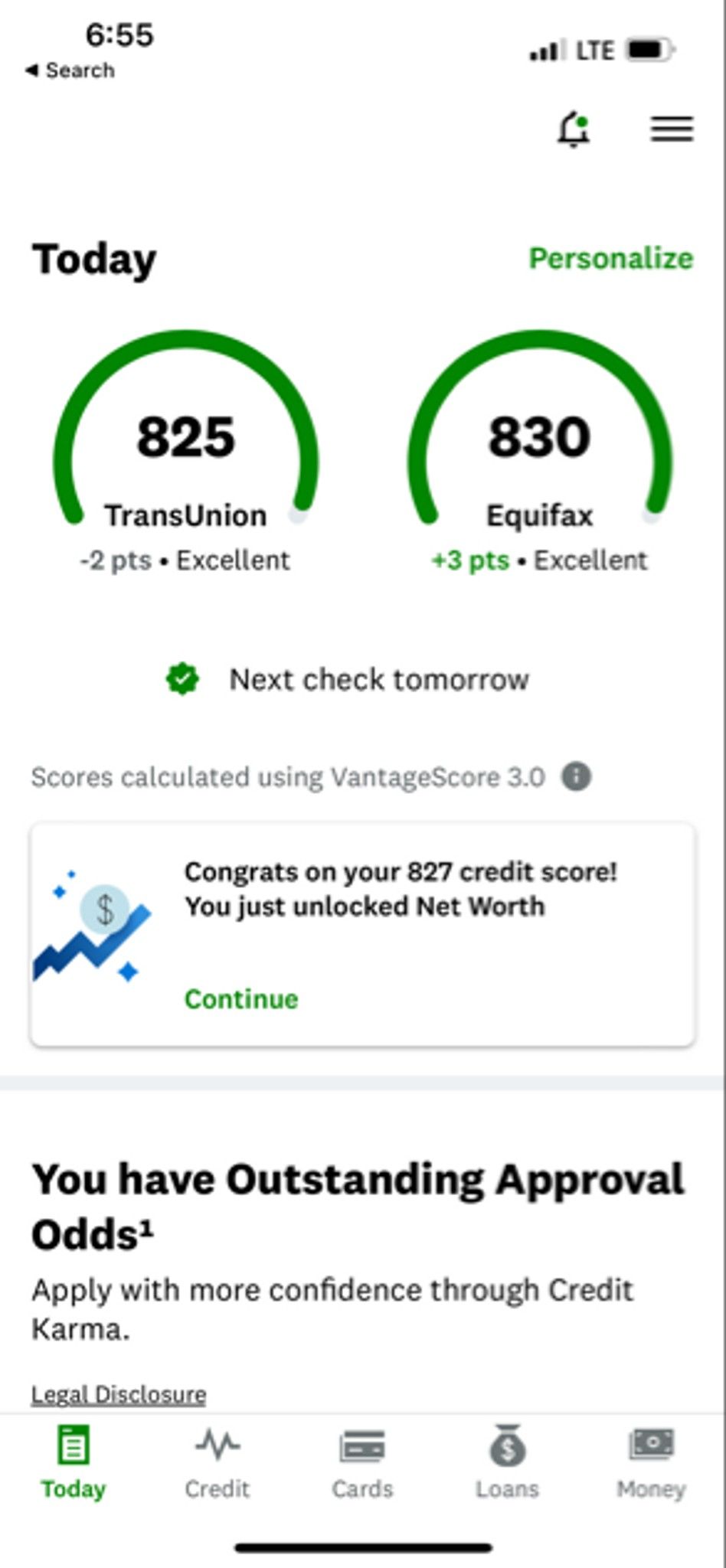The image size is (726, 1568).
Task: Go to the Loans tab
Action: click(x=507, y=1462)
